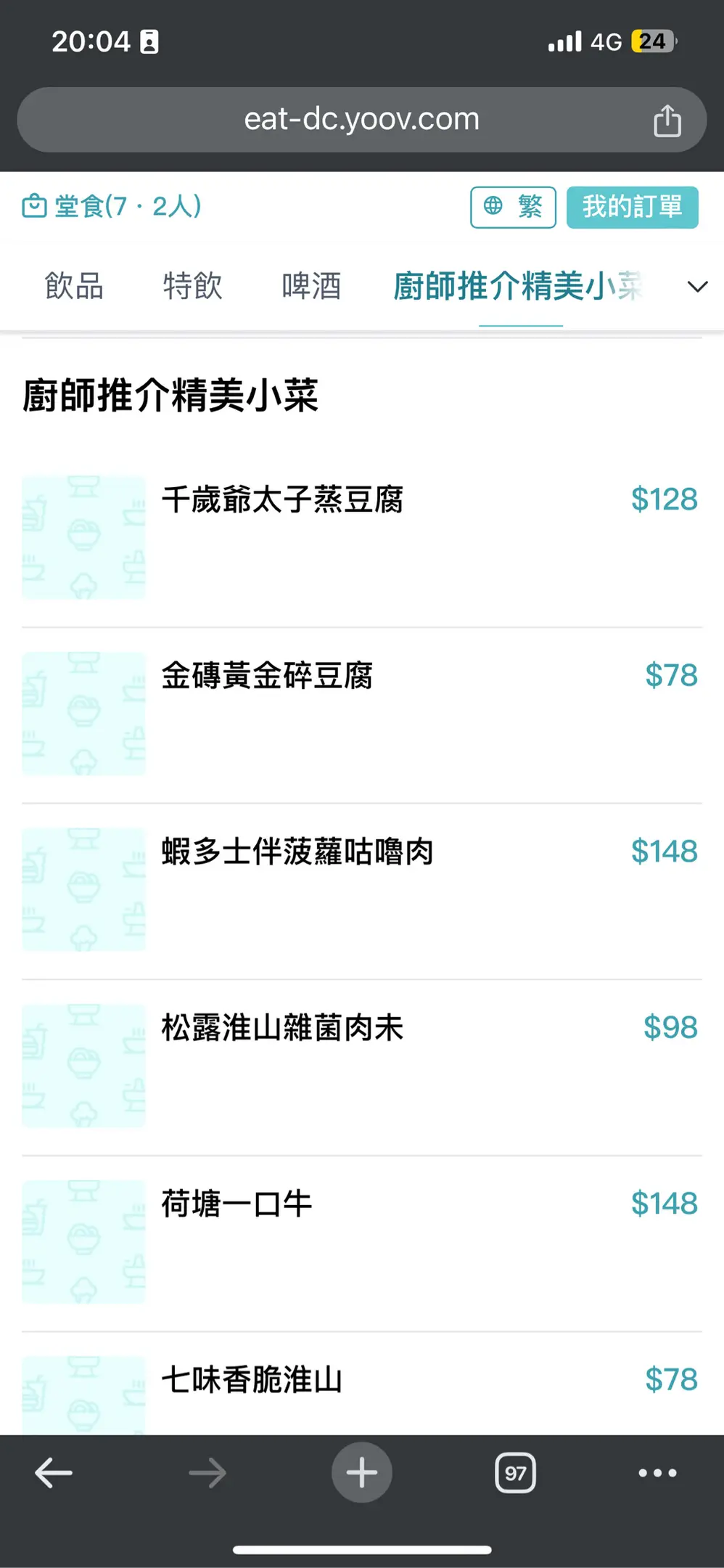The width and height of the screenshot is (724, 1568).
Task: Expand the category list chevron
Action: pos(697,287)
